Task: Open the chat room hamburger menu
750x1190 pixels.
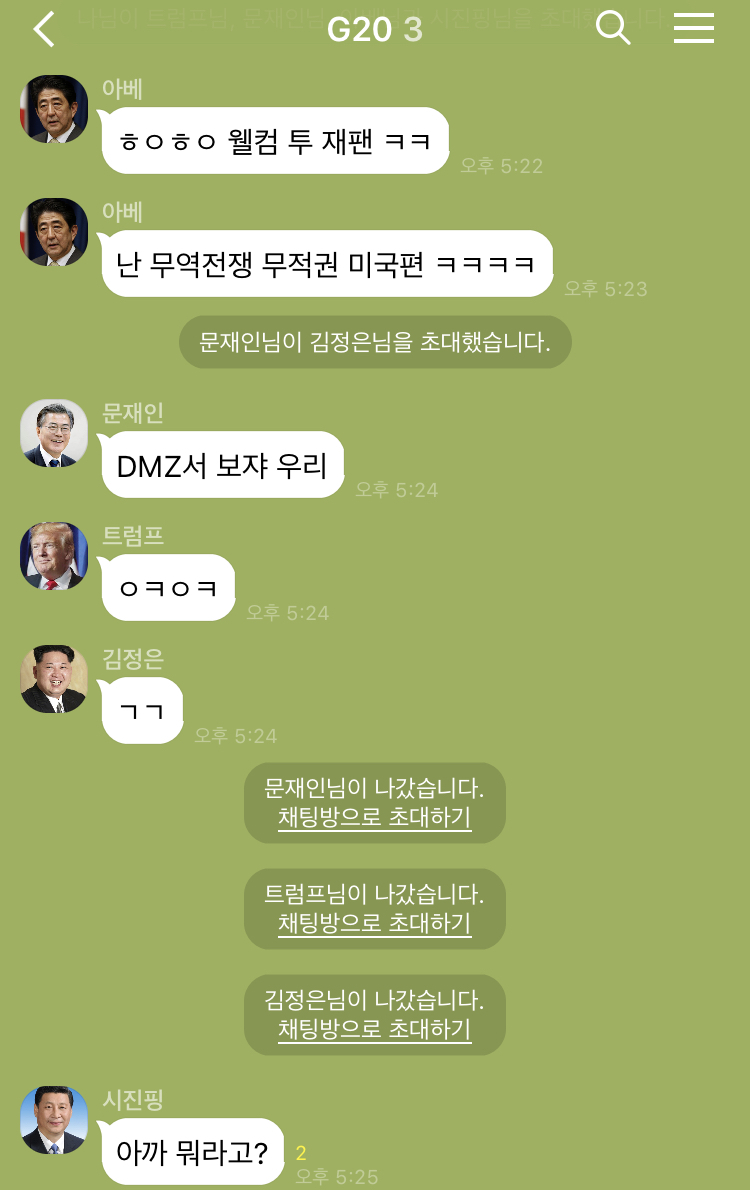Action: click(693, 28)
